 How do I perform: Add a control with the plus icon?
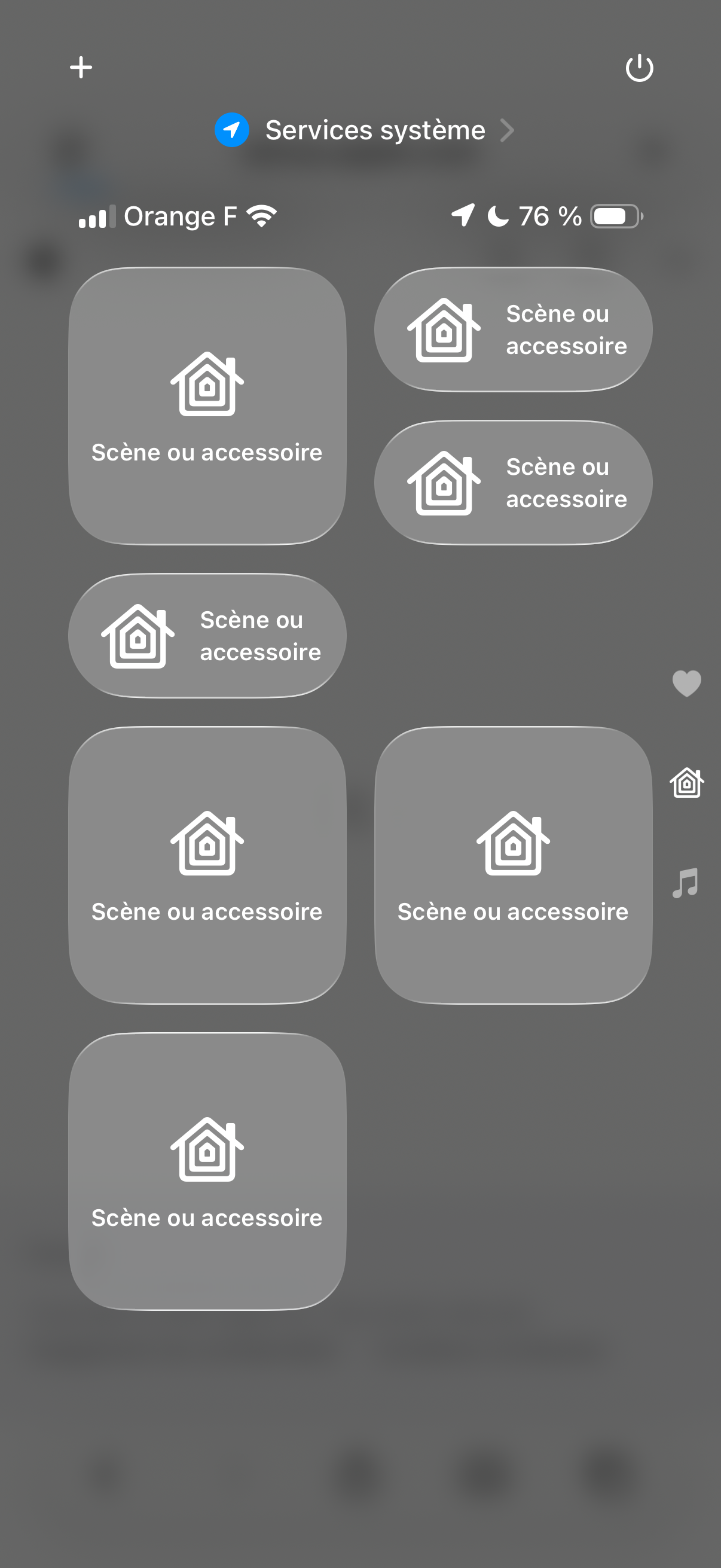[81, 67]
